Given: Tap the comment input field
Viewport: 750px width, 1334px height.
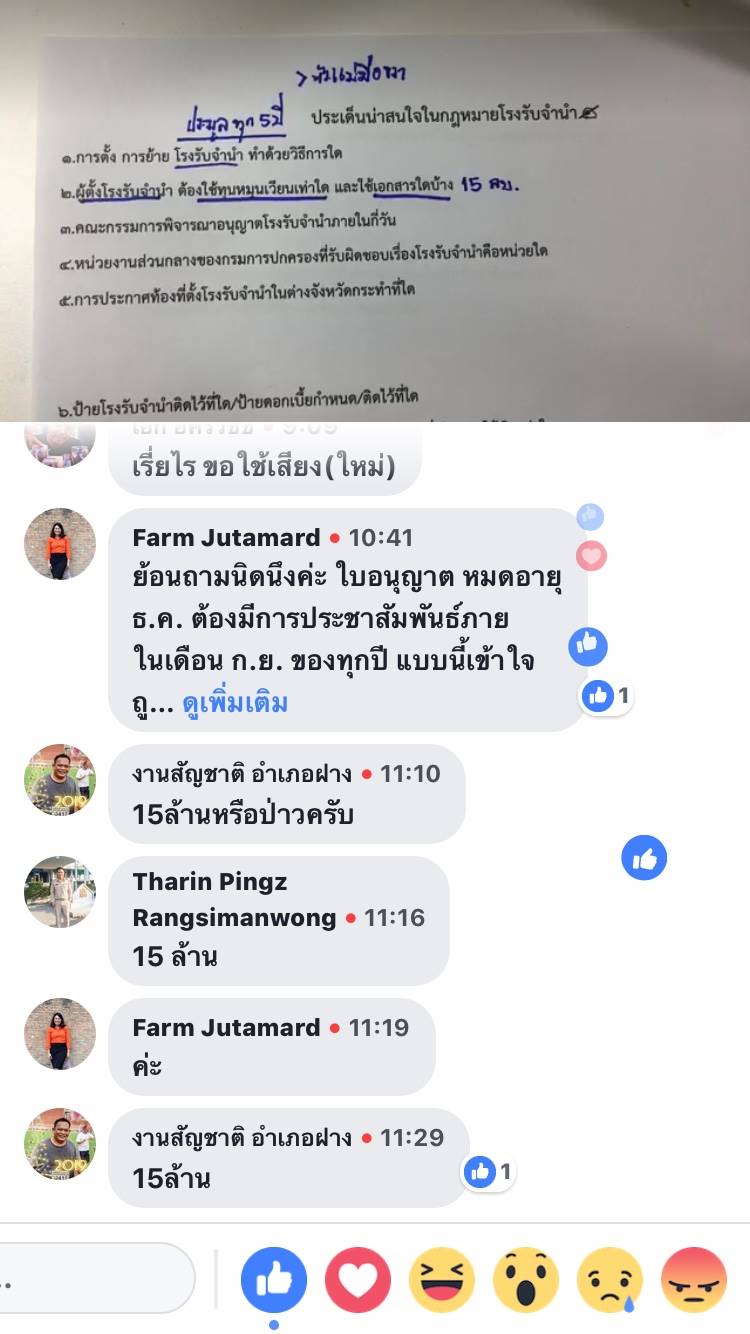Looking at the screenshot, I should [x=97, y=1278].
